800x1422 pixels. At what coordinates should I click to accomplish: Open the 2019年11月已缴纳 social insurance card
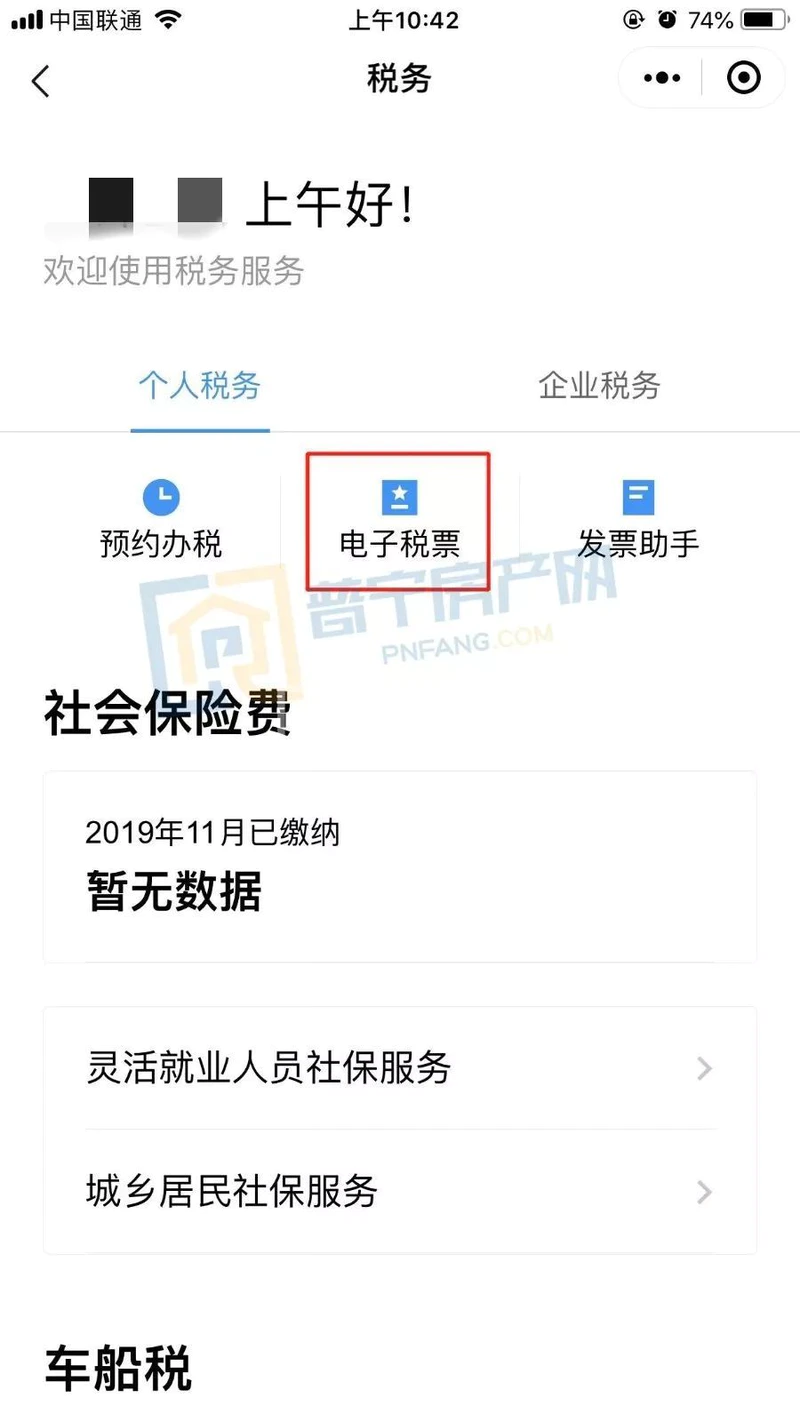coord(399,866)
